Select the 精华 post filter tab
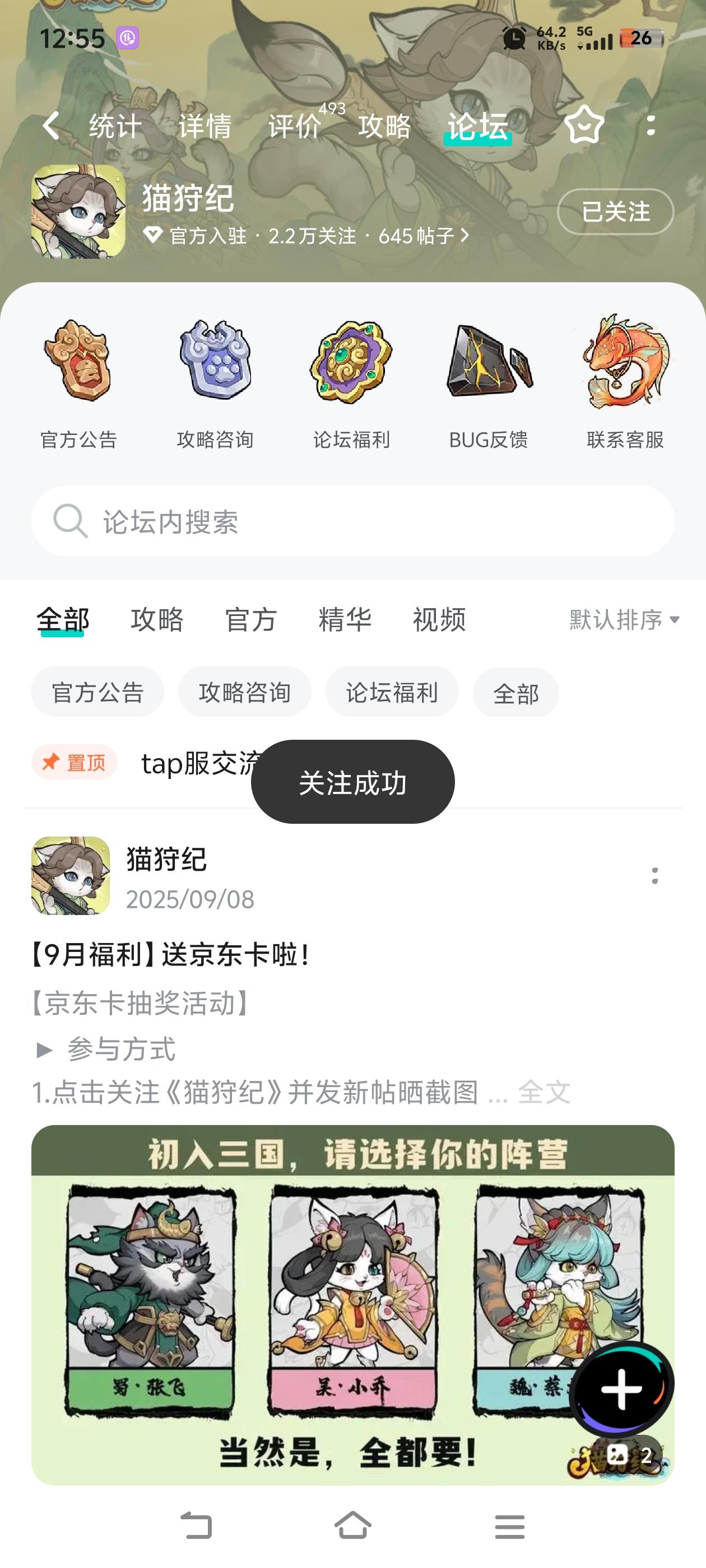The image size is (706, 1568). 345,620
